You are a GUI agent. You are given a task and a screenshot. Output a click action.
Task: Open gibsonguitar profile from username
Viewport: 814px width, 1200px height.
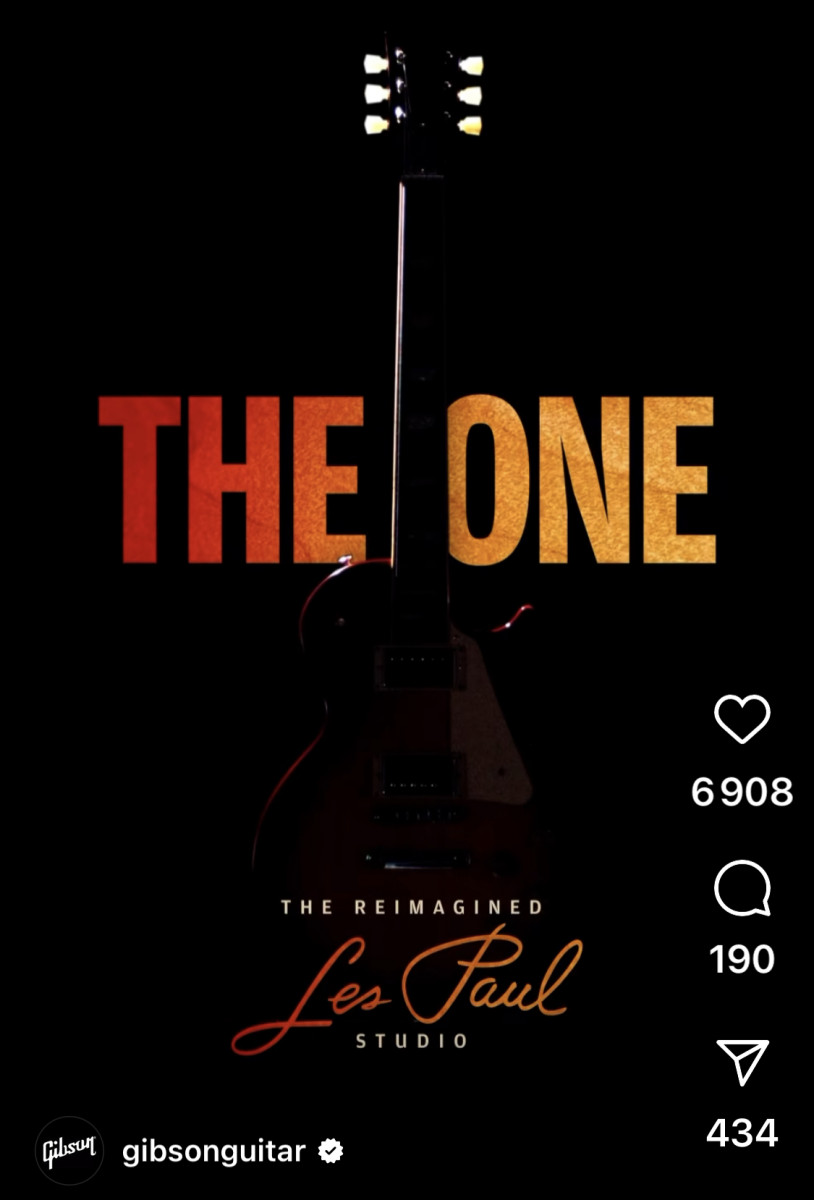point(213,1151)
